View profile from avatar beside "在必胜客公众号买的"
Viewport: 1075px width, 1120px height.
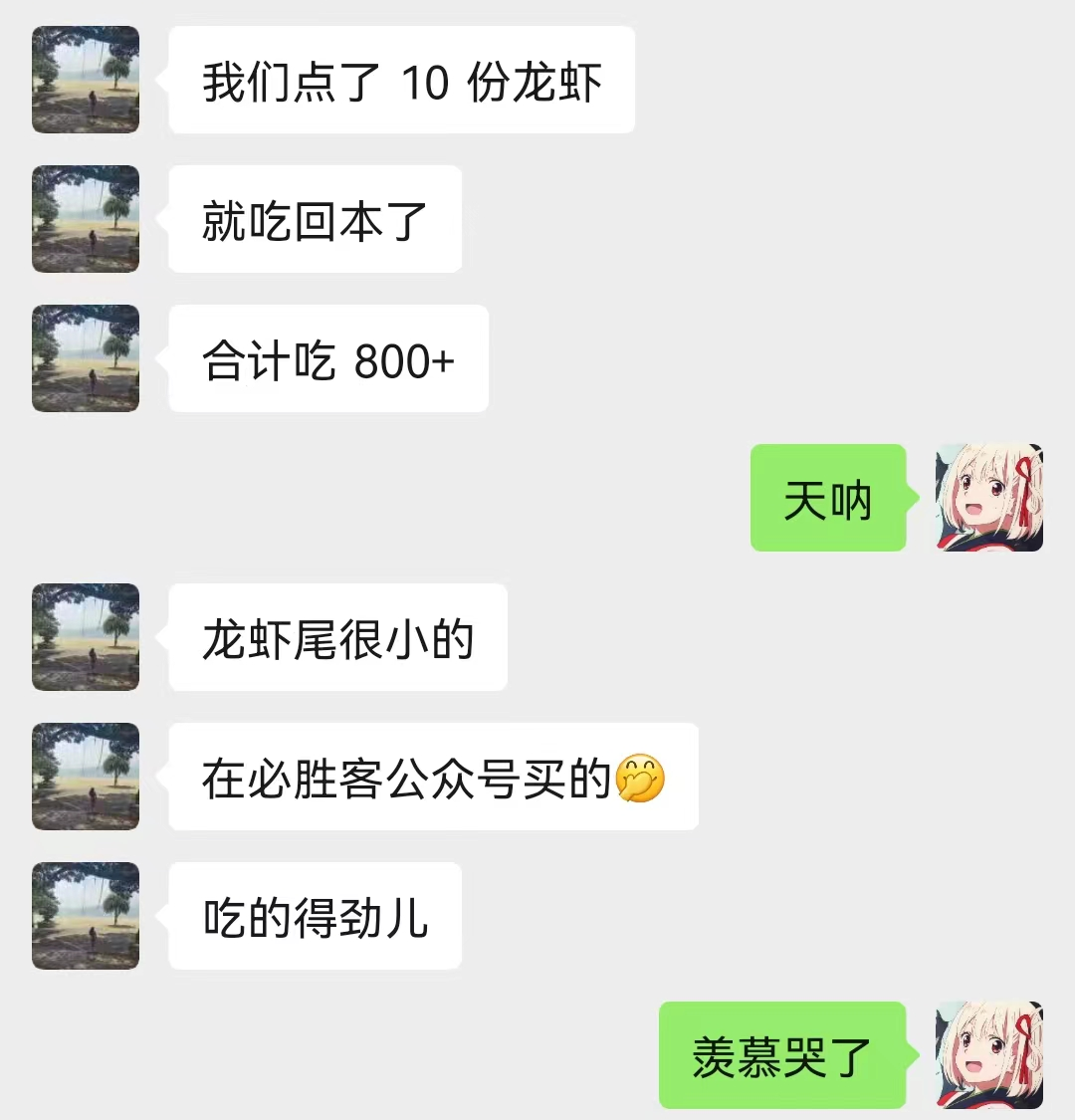tap(86, 777)
